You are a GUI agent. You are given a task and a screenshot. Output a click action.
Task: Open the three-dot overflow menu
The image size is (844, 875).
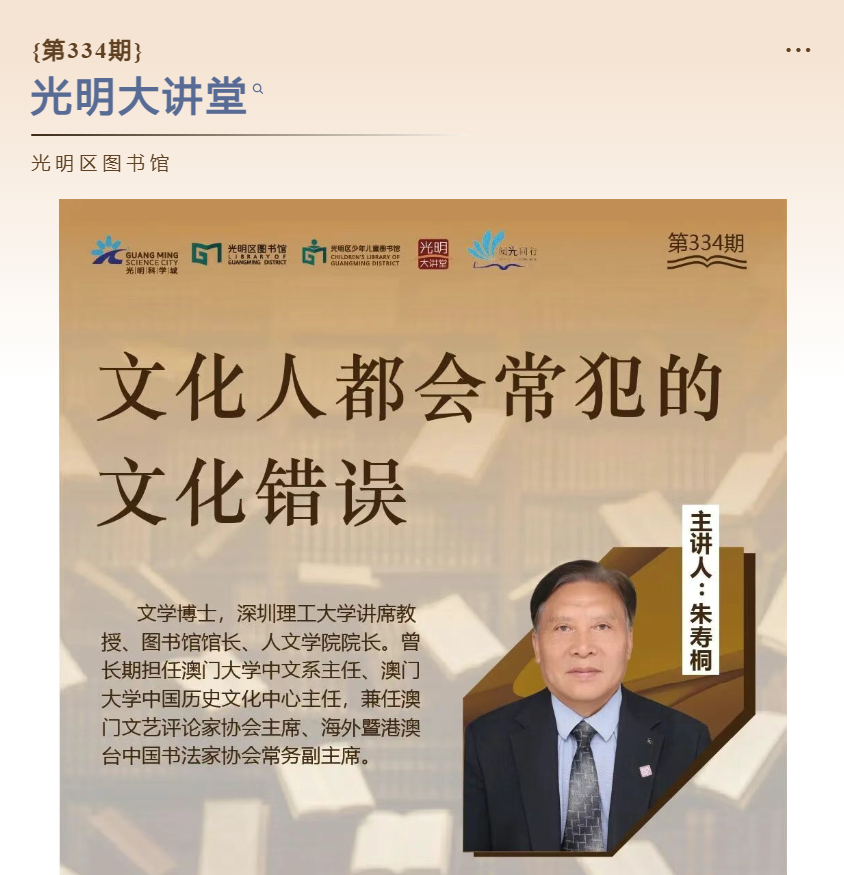tap(798, 50)
